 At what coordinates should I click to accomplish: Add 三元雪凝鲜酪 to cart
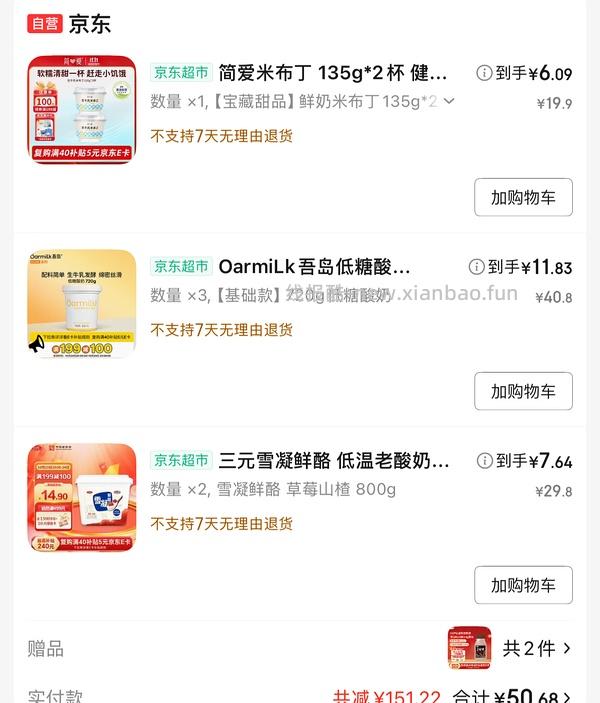tap(523, 585)
